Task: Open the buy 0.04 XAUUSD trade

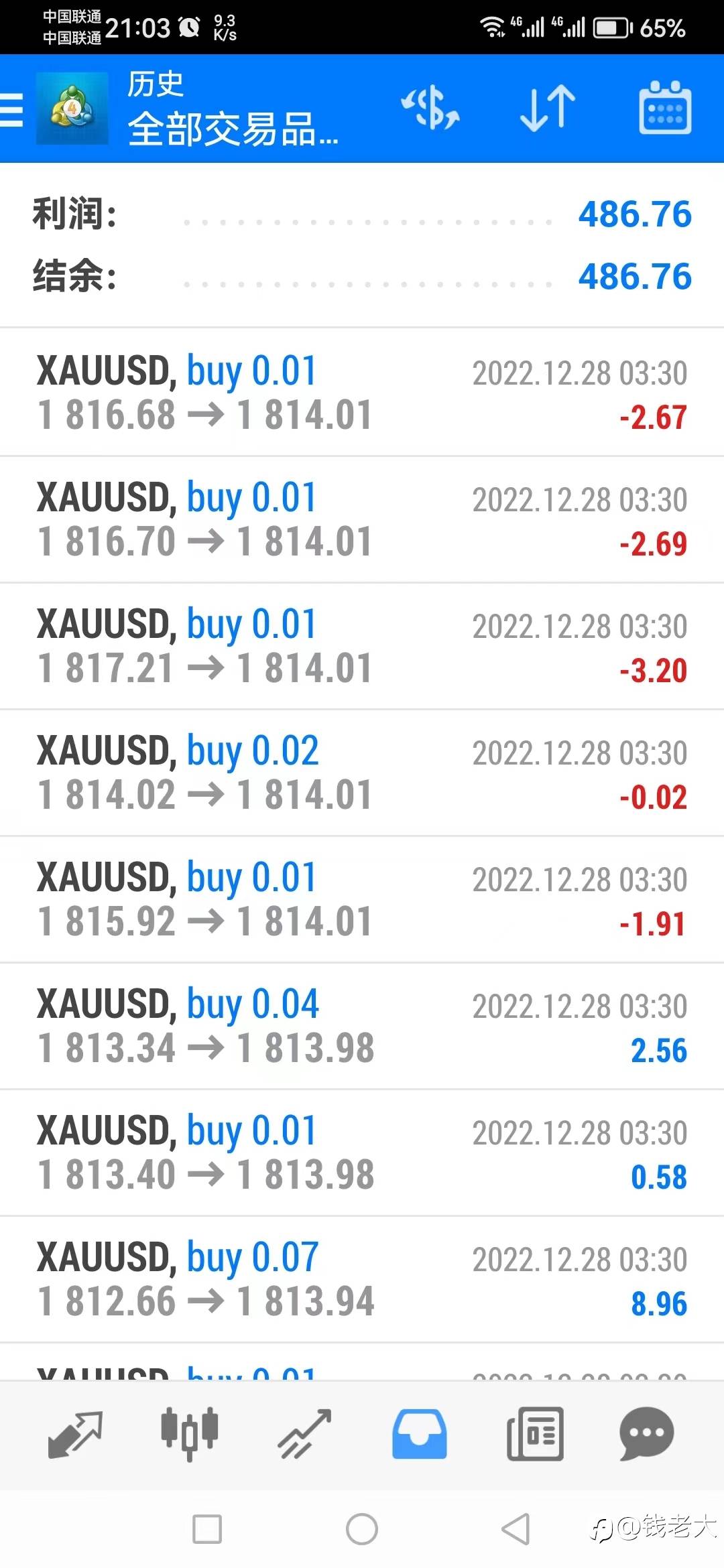Action: click(362, 1026)
